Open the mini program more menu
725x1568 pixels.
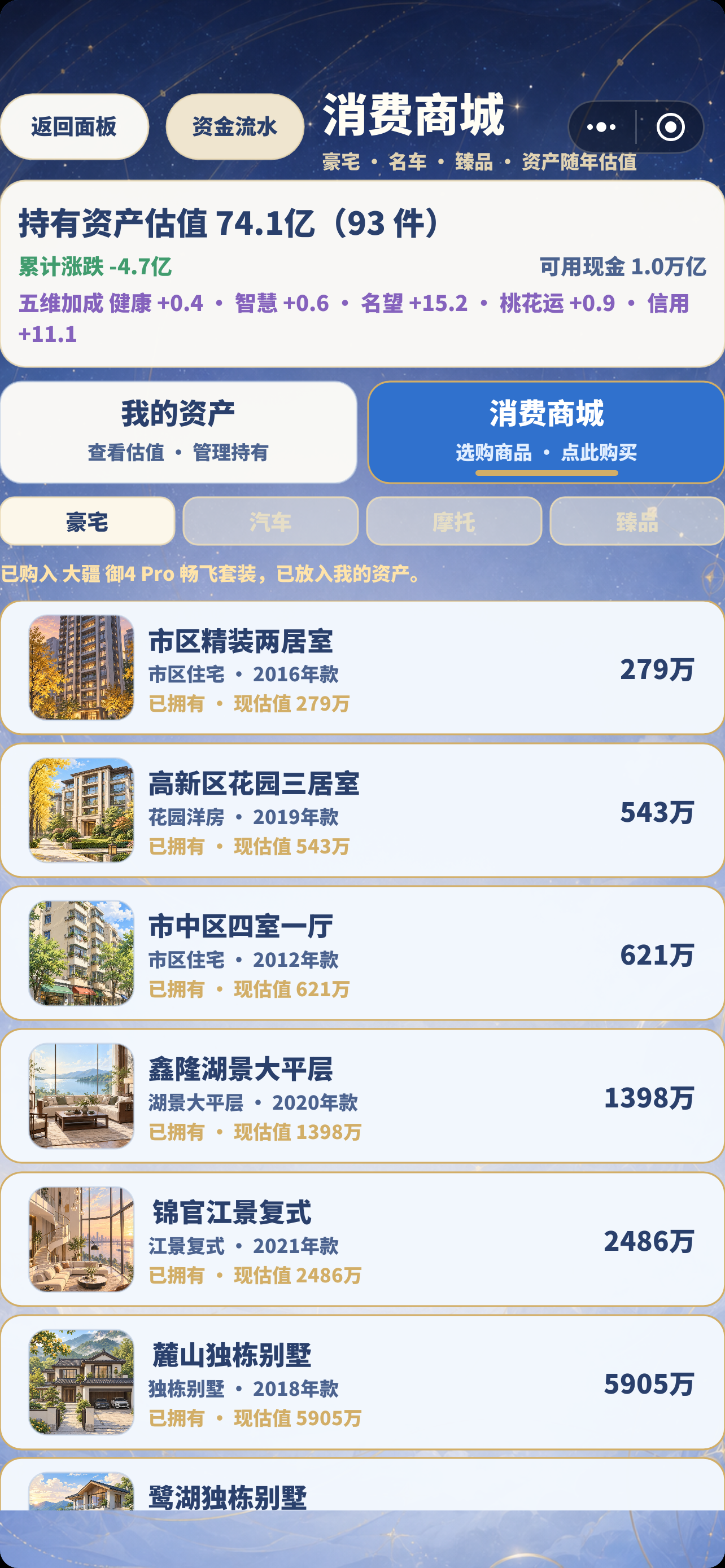[x=601, y=126]
